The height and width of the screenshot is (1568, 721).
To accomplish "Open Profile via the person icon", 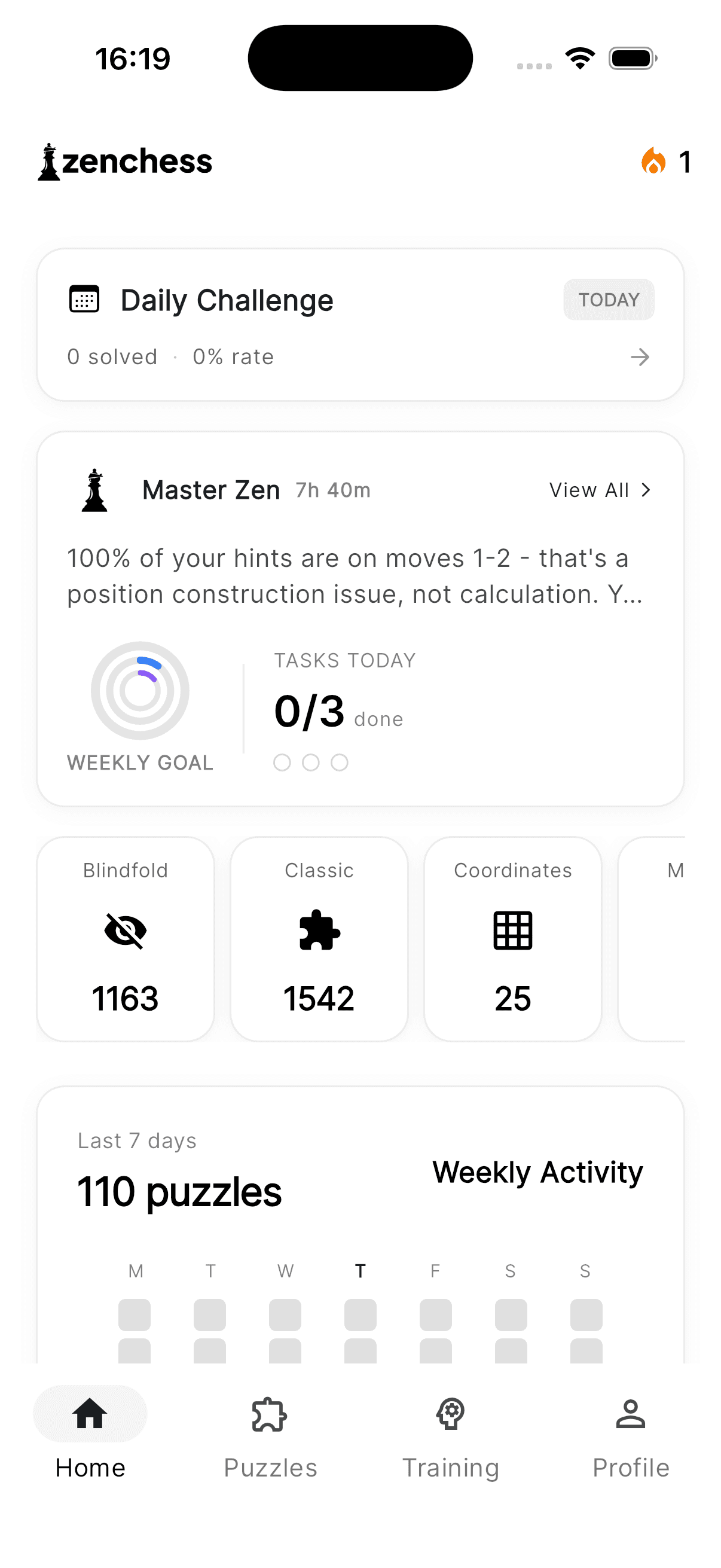I will 631,1416.
